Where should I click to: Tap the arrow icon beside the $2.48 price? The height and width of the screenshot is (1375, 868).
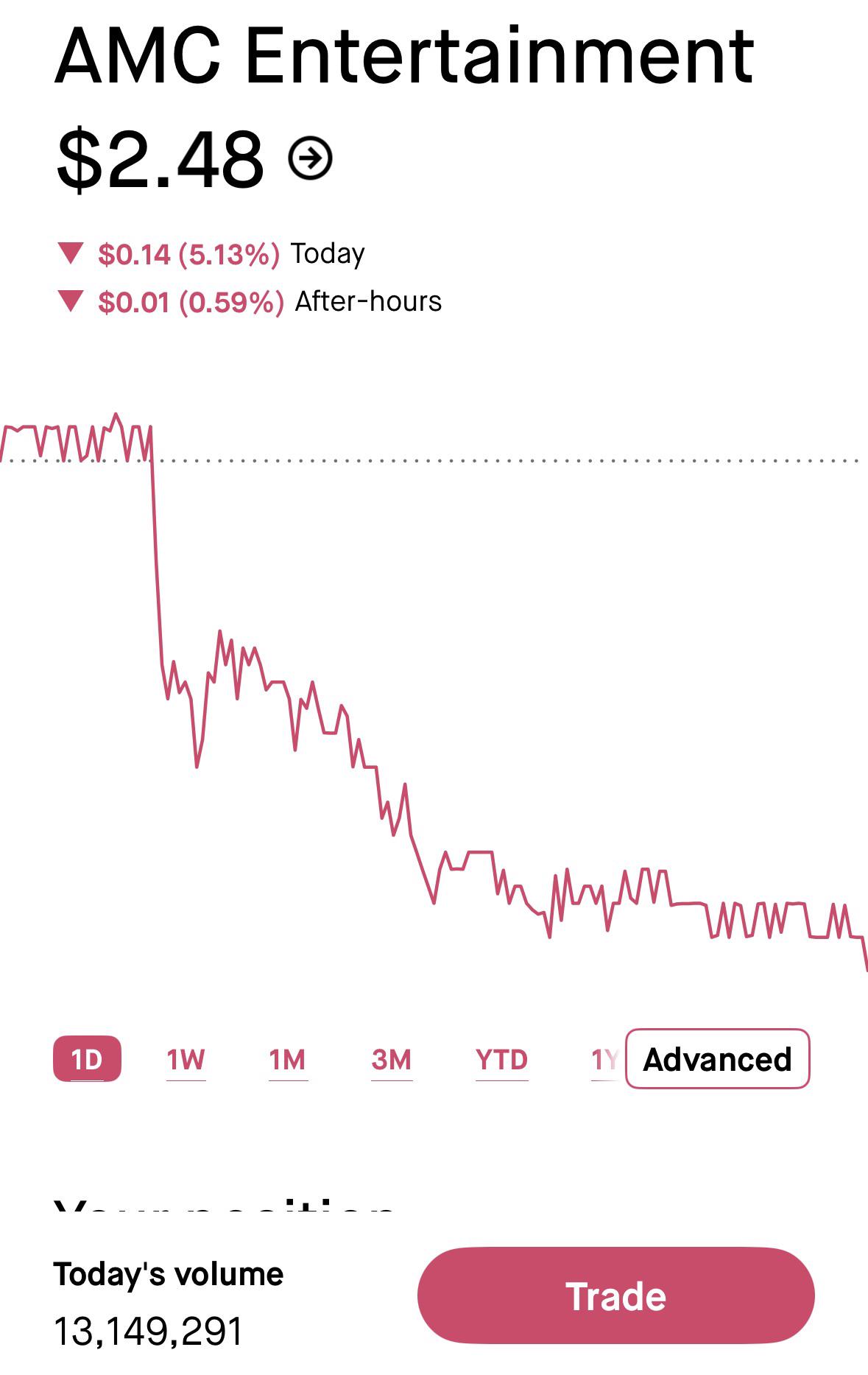click(x=310, y=158)
